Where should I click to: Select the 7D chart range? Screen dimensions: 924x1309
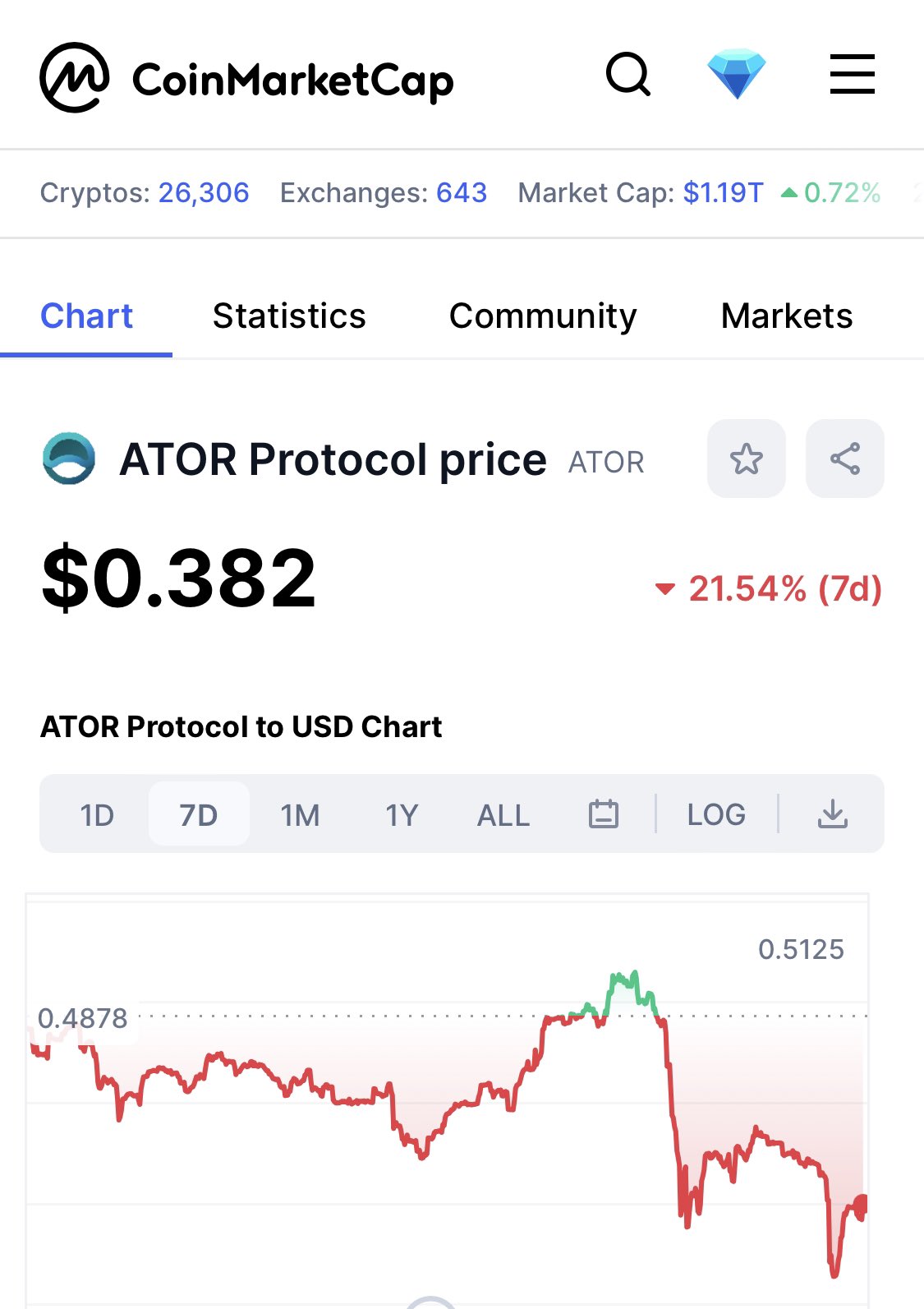pyautogui.click(x=198, y=815)
